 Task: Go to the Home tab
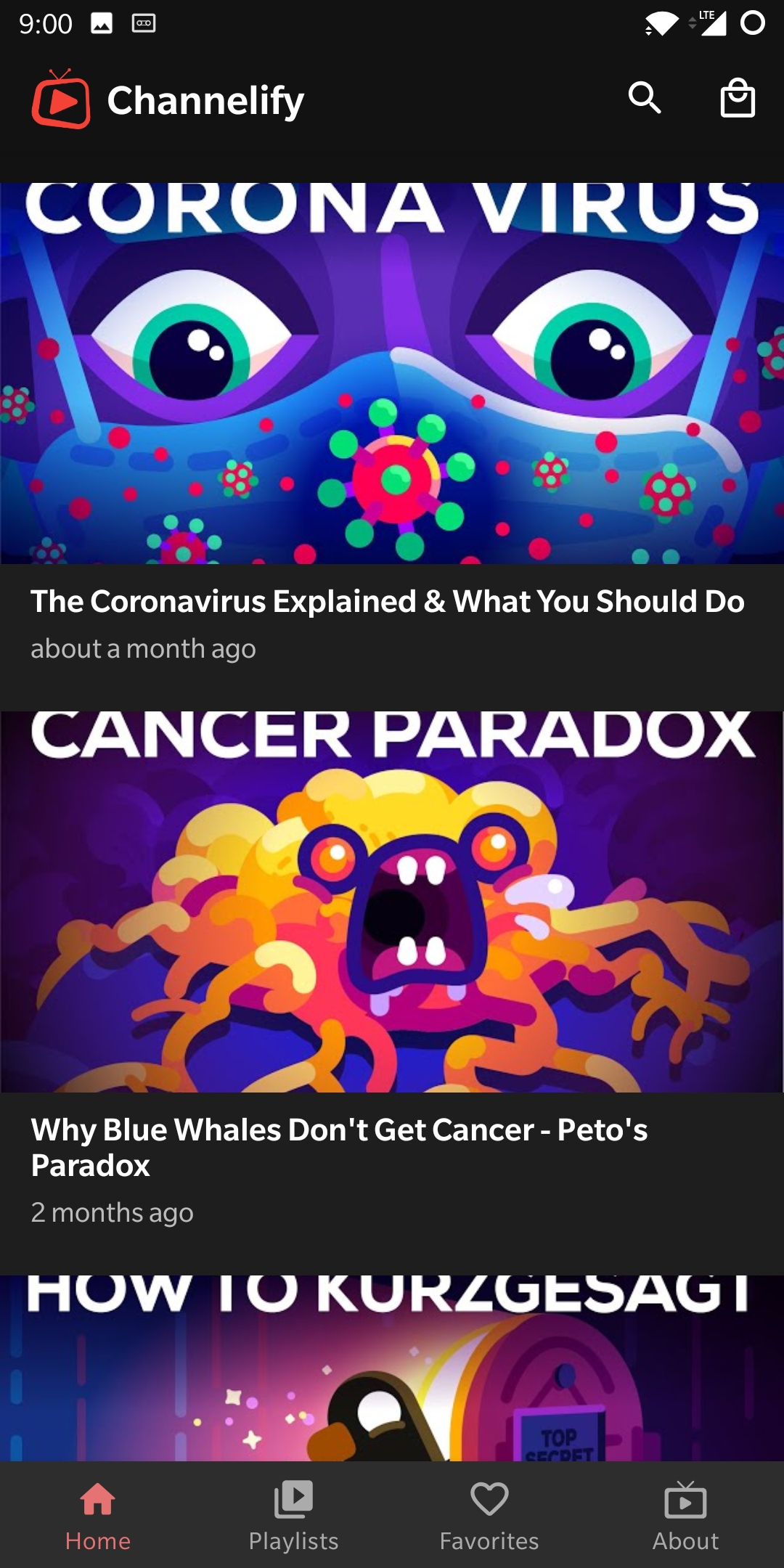tap(98, 1516)
